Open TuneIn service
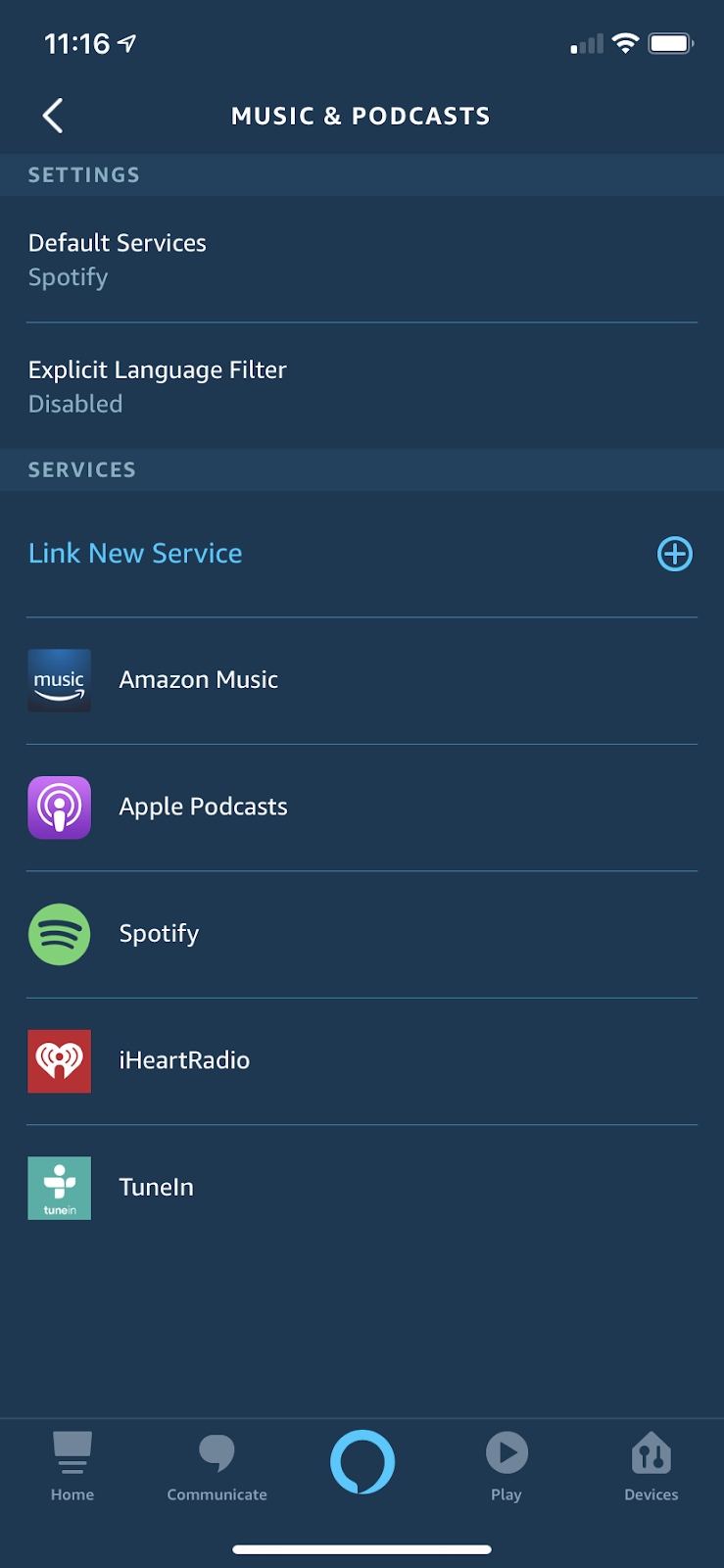This screenshot has width=724, height=1568. (157, 1188)
